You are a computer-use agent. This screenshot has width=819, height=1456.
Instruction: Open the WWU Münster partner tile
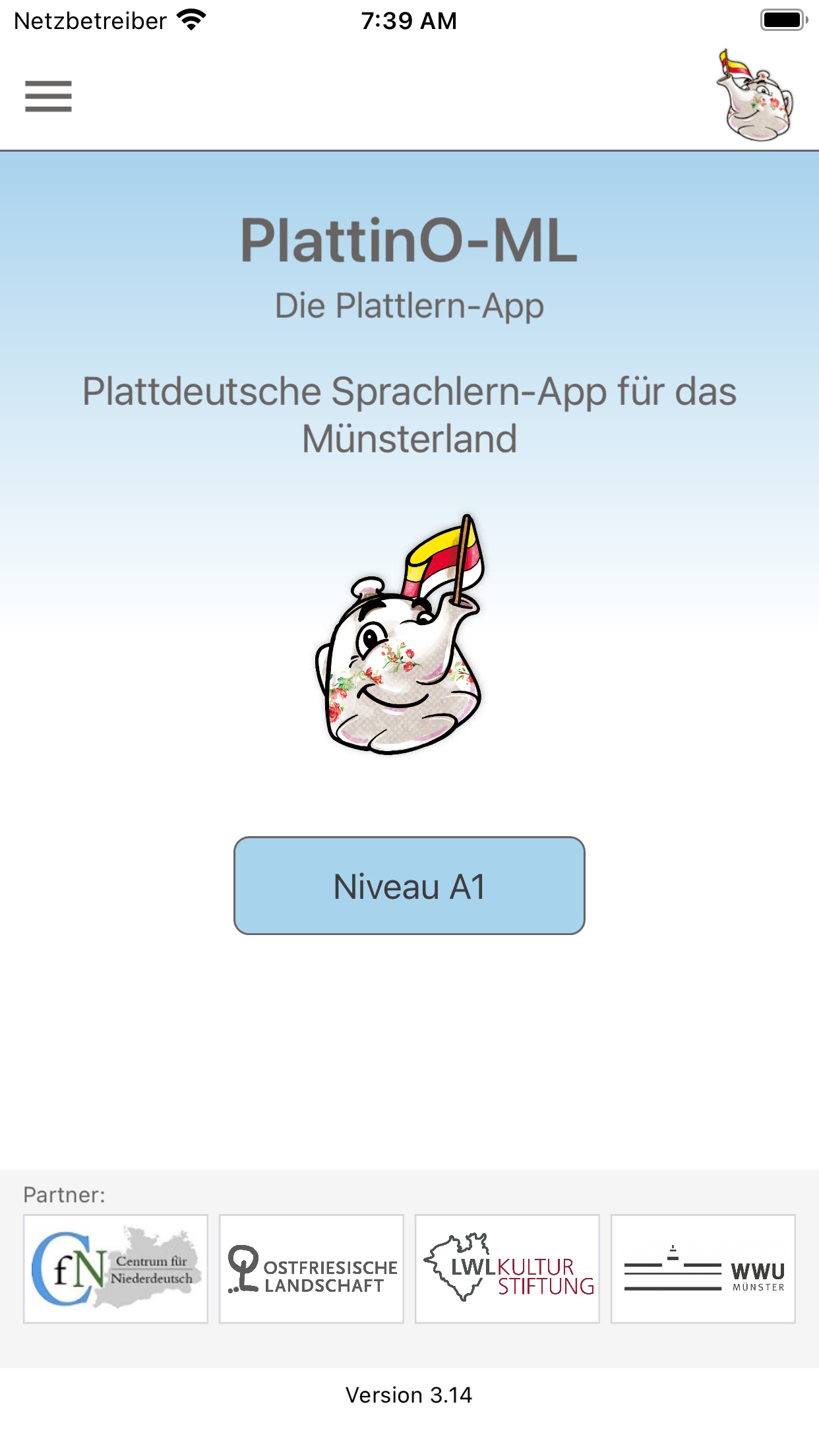(x=703, y=1269)
